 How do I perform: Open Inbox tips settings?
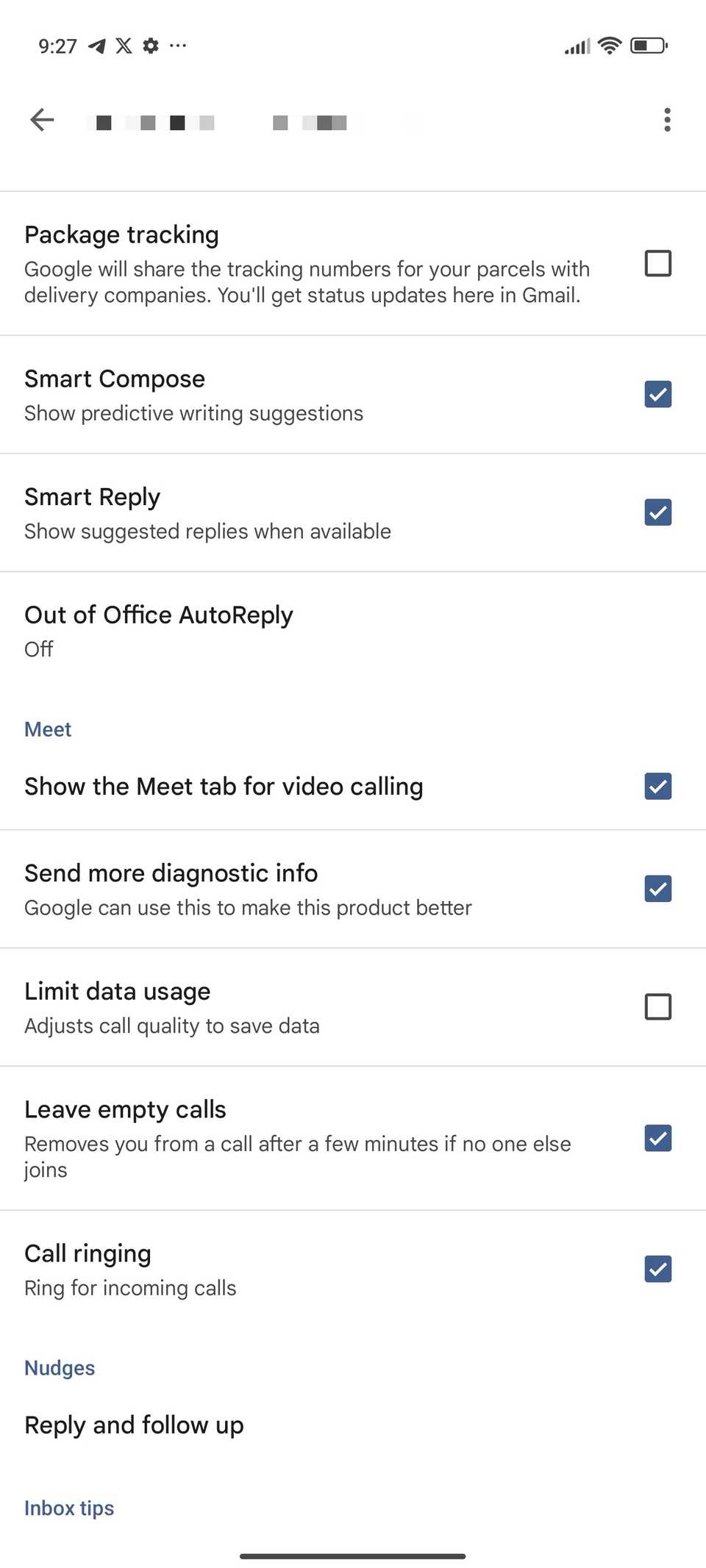(x=69, y=1508)
